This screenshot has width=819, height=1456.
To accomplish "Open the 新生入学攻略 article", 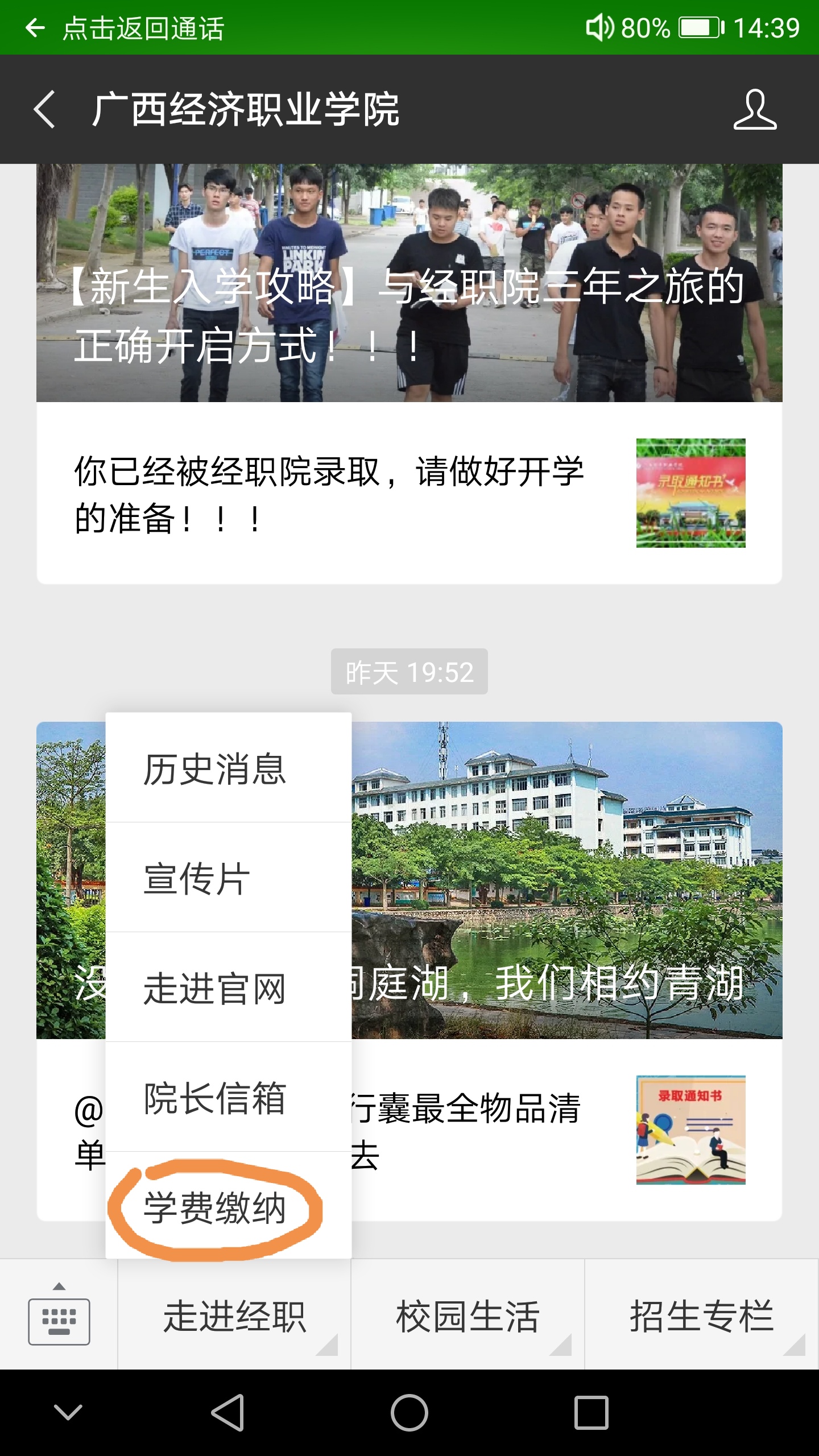I will point(409,284).
